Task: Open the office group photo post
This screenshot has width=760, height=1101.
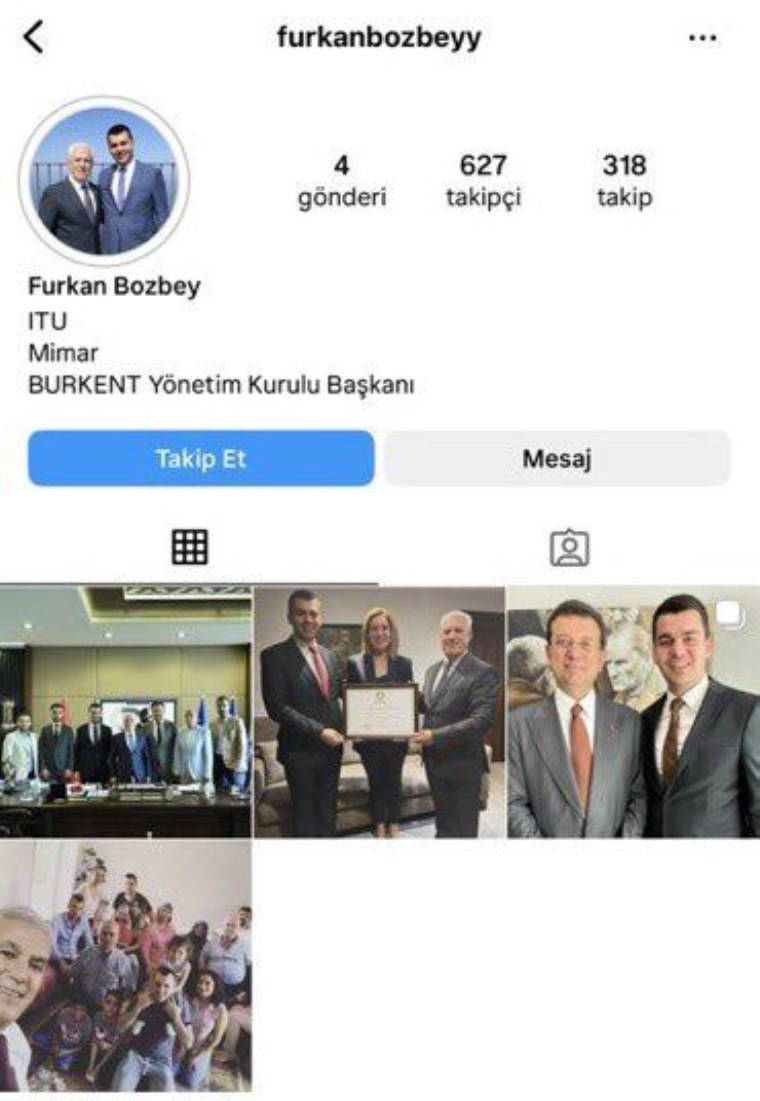Action: [x=125, y=711]
